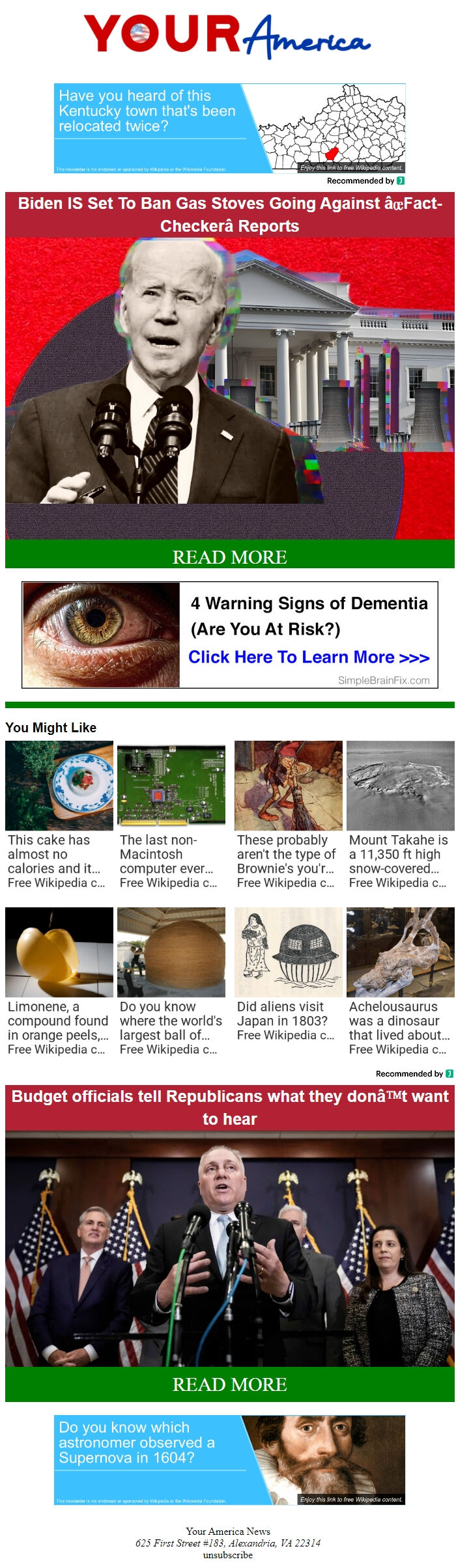This screenshot has height=1568, width=456.
Task: Open the Budget officials tell Republicans headline
Action: pos(229,1108)
